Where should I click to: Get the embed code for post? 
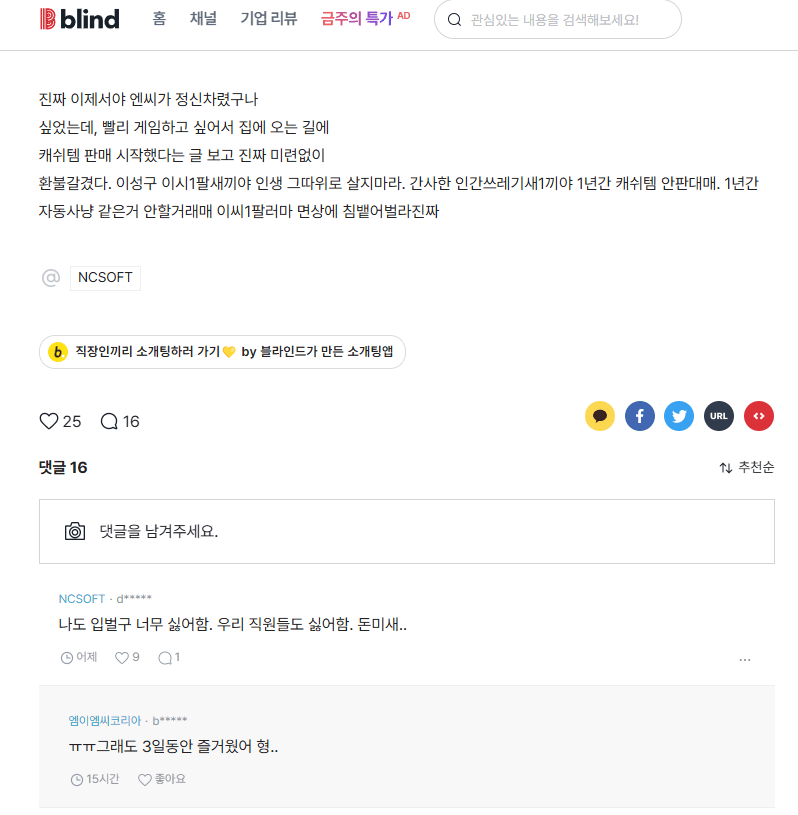(x=758, y=416)
